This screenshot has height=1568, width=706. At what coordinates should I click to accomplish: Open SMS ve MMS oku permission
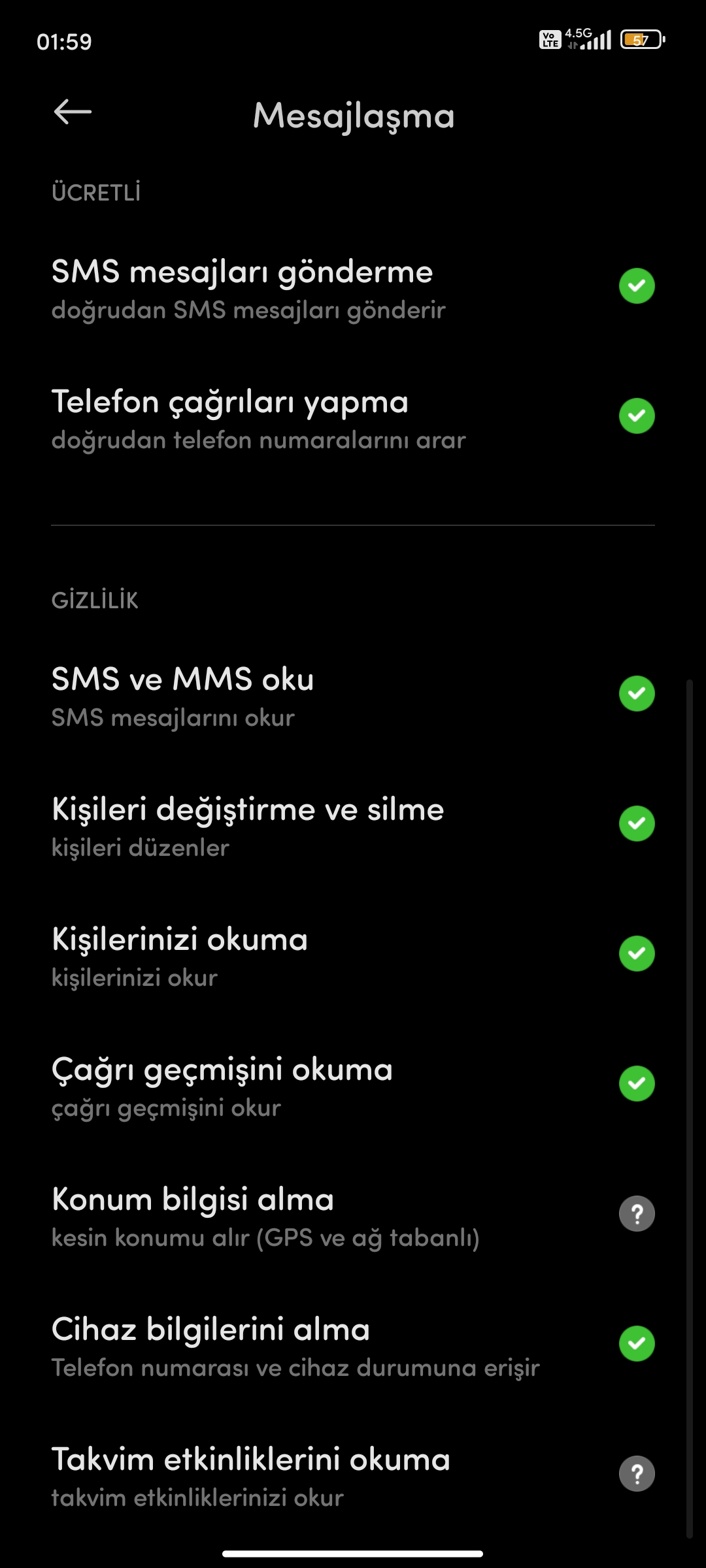tap(353, 695)
